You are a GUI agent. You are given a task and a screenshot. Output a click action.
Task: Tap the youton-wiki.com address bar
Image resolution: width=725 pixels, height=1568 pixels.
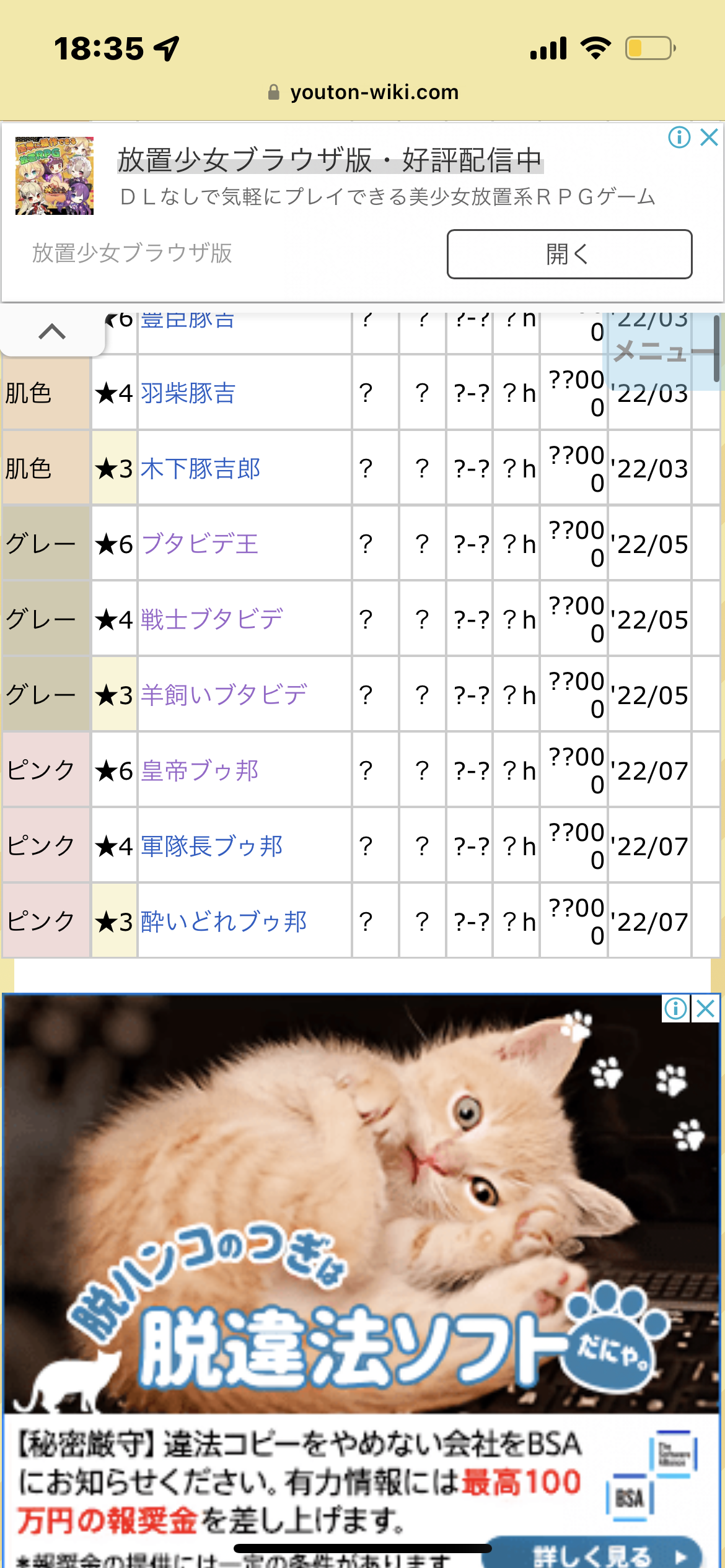(363, 92)
